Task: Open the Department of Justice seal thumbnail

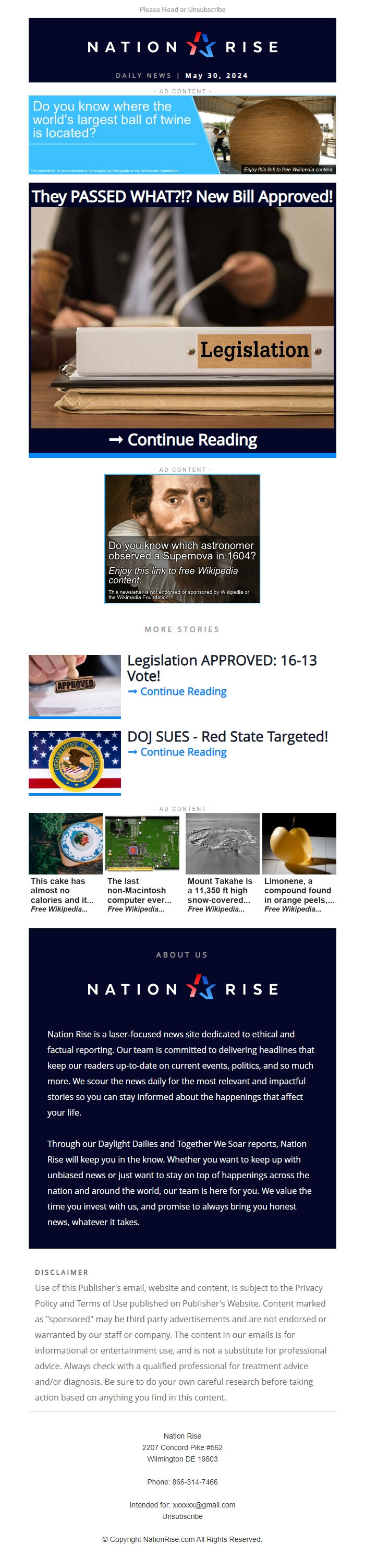Action: click(74, 761)
